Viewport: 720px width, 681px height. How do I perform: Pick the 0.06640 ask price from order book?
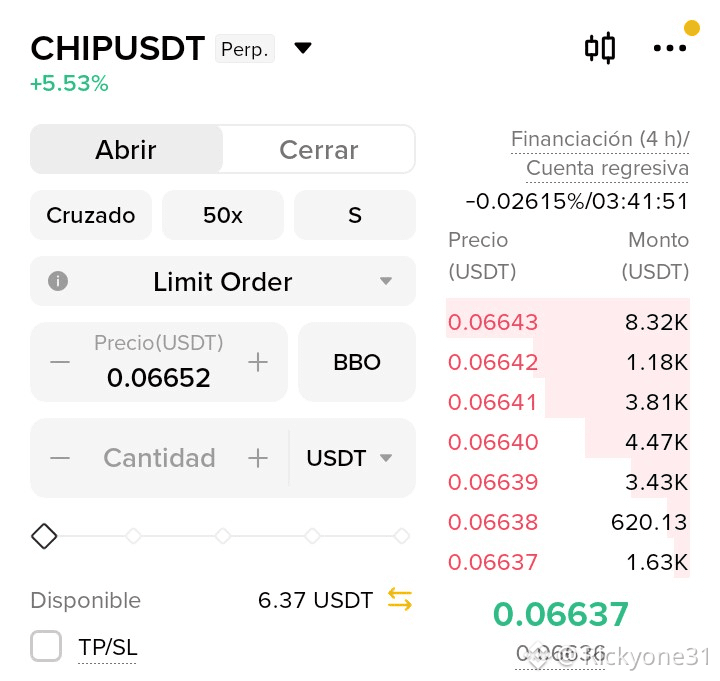pos(493,442)
